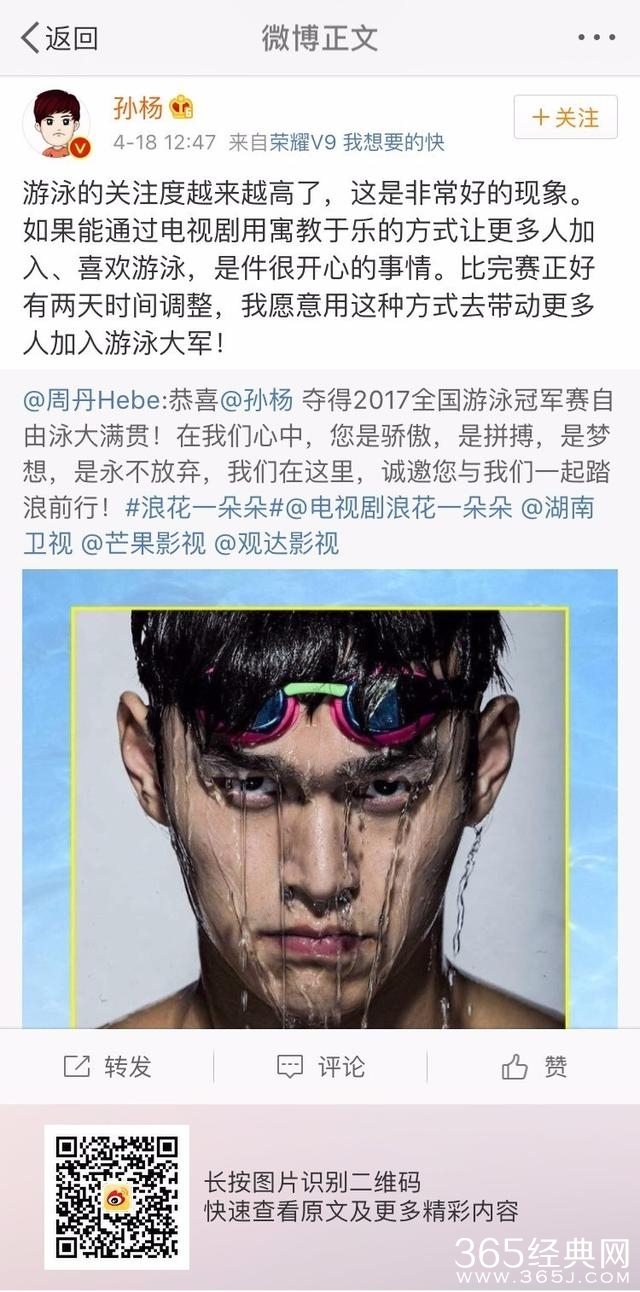
Task: Follow 孙杨 with the 关注 button
Action: click(x=565, y=117)
